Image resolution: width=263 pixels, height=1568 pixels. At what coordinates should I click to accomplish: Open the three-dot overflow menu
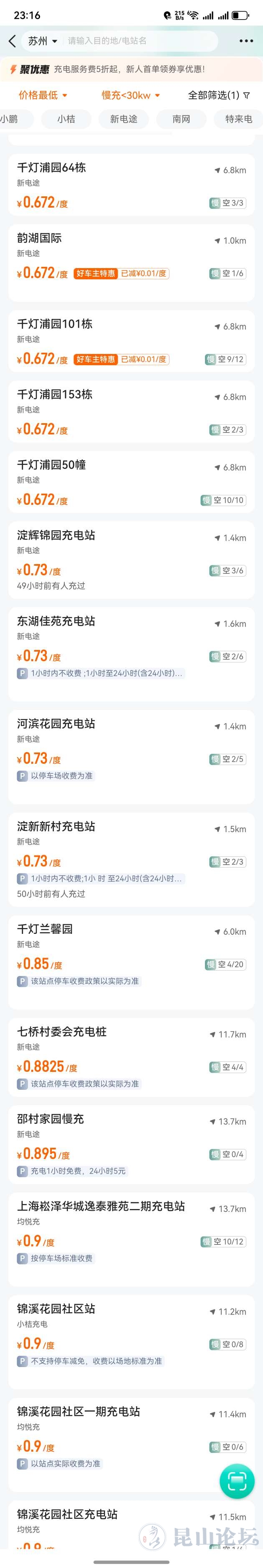(246, 41)
